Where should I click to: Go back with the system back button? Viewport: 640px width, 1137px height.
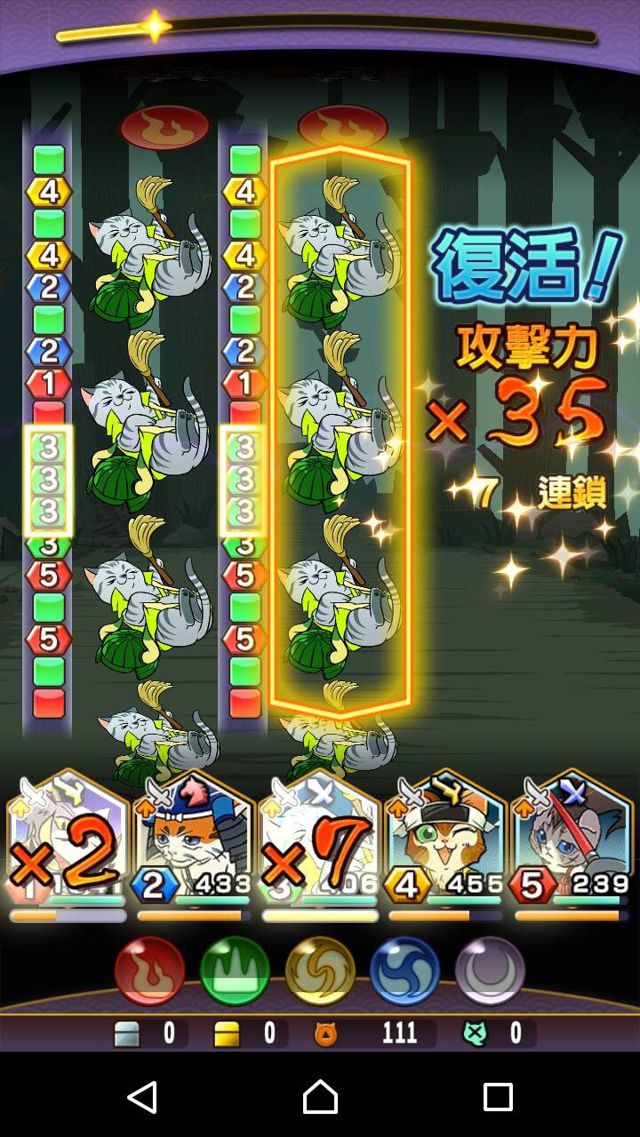click(x=143, y=1097)
